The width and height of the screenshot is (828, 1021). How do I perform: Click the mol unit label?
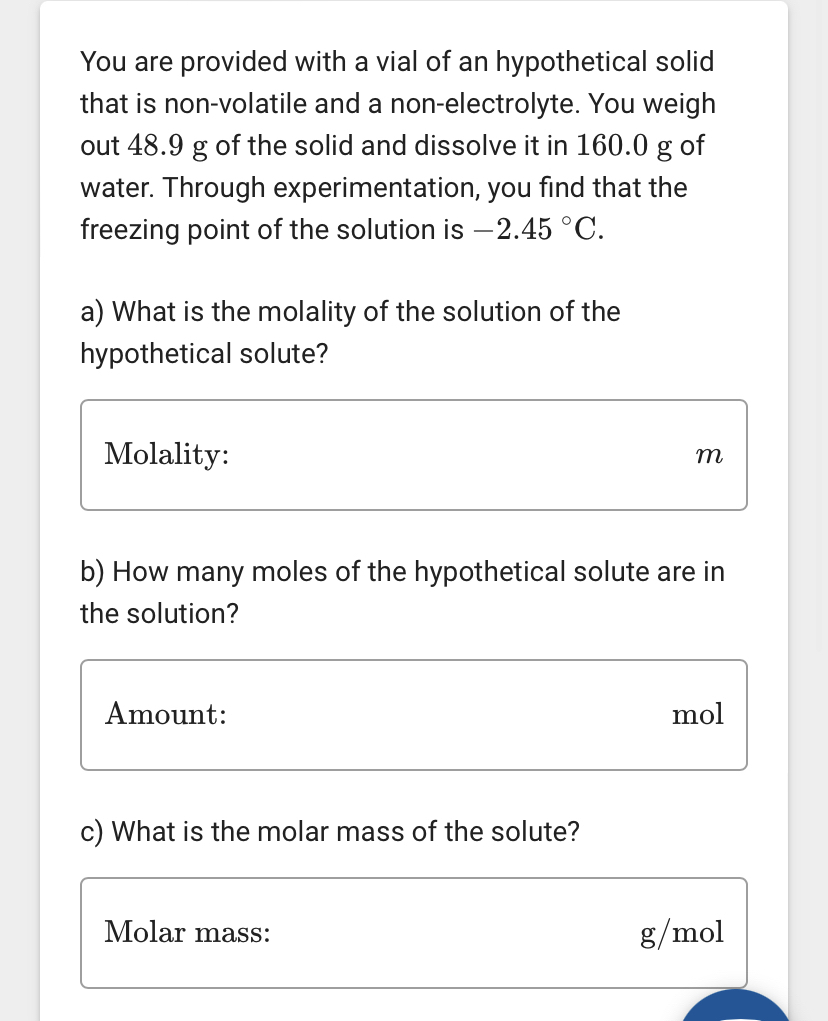click(x=698, y=715)
